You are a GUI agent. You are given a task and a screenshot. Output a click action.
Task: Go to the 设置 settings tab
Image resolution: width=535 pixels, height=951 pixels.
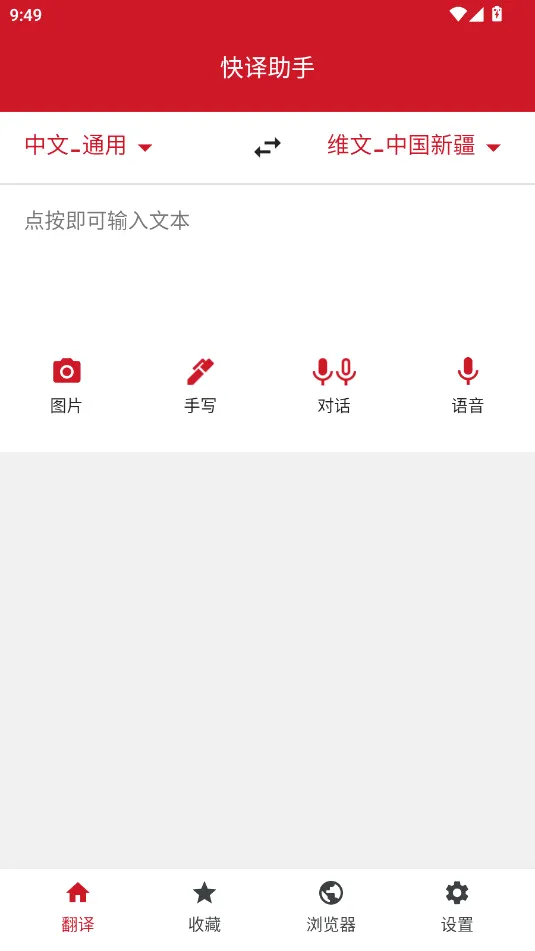click(457, 908)
